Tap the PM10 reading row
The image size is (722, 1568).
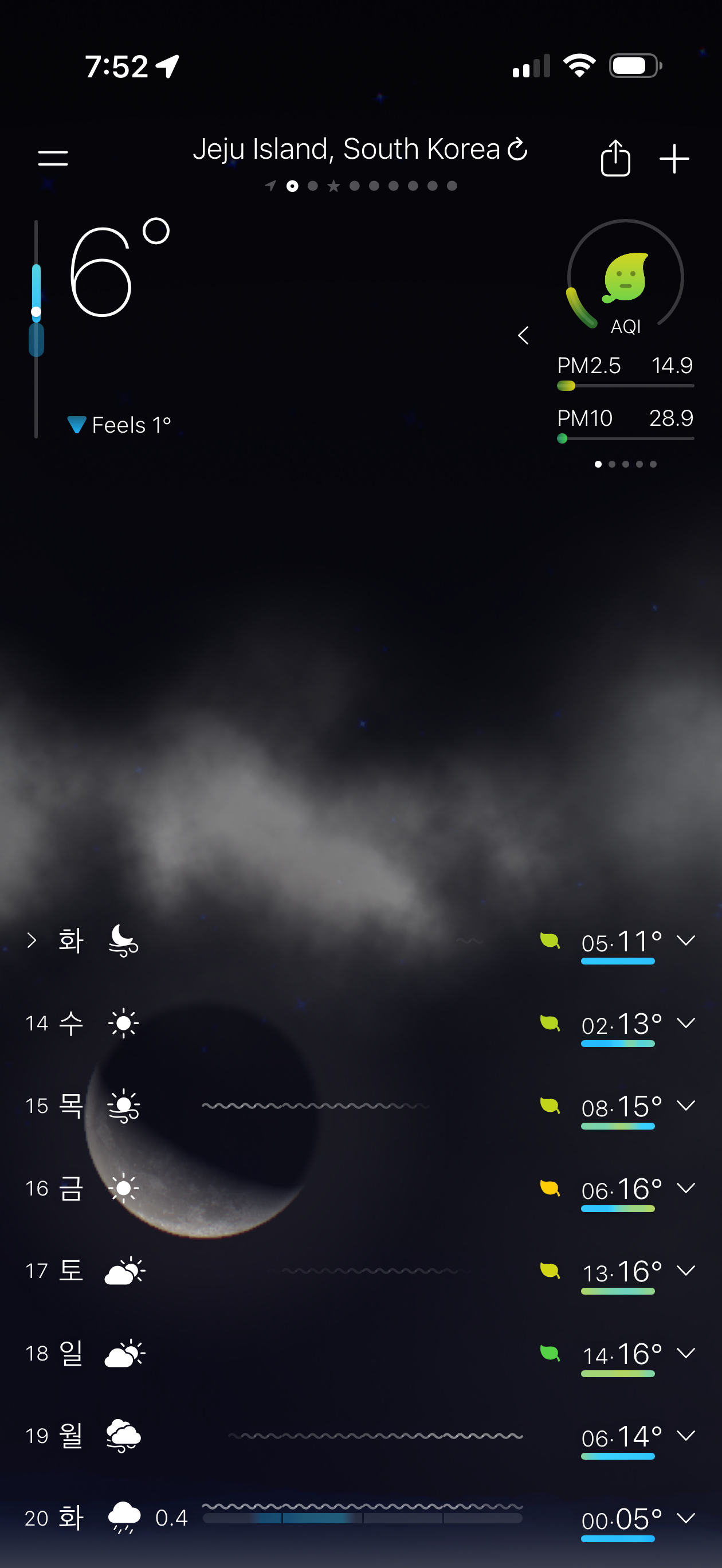[625, 418]
